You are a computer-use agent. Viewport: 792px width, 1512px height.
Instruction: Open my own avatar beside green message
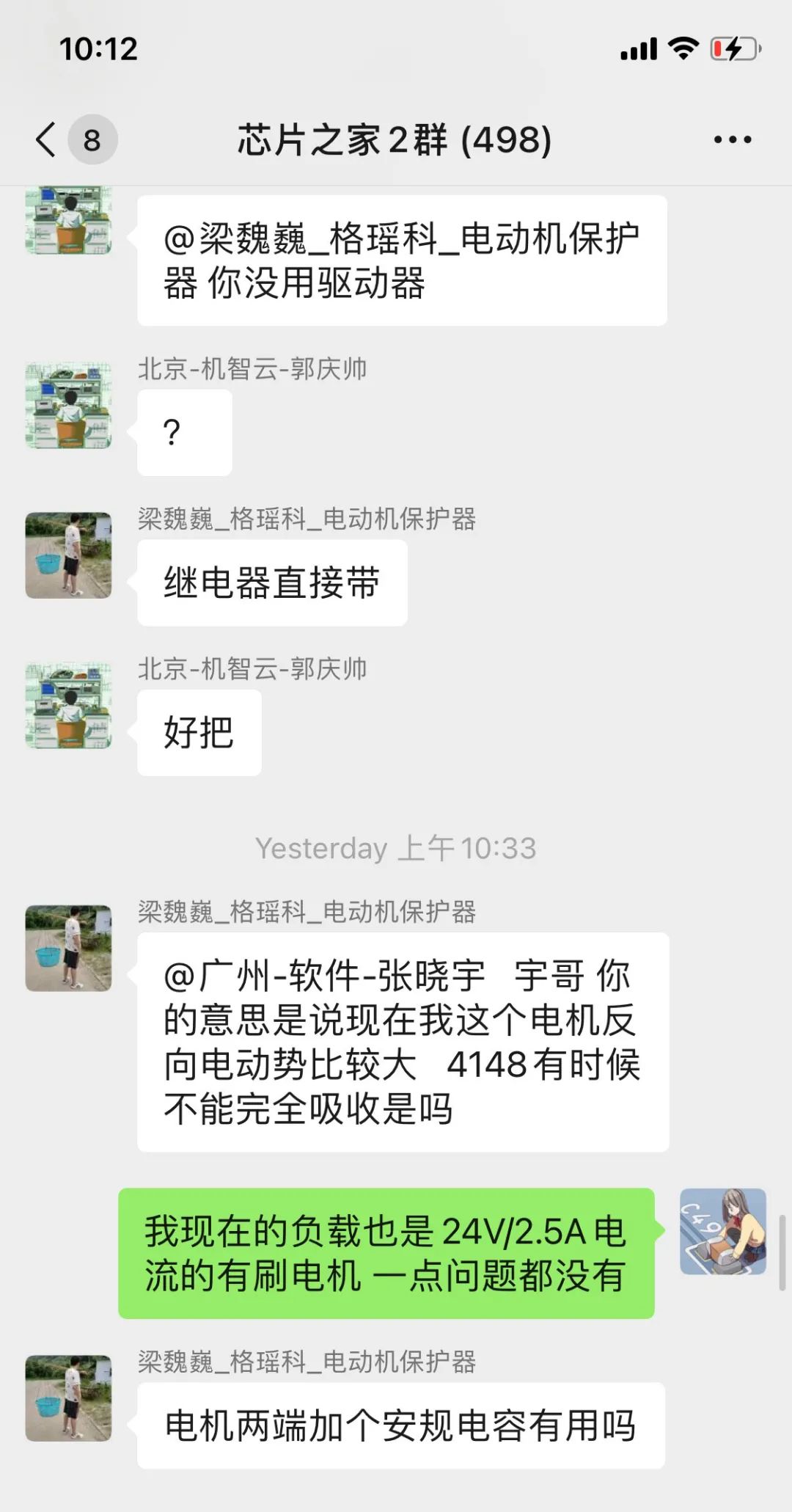pyautogui.click(x=722, y=1232)
